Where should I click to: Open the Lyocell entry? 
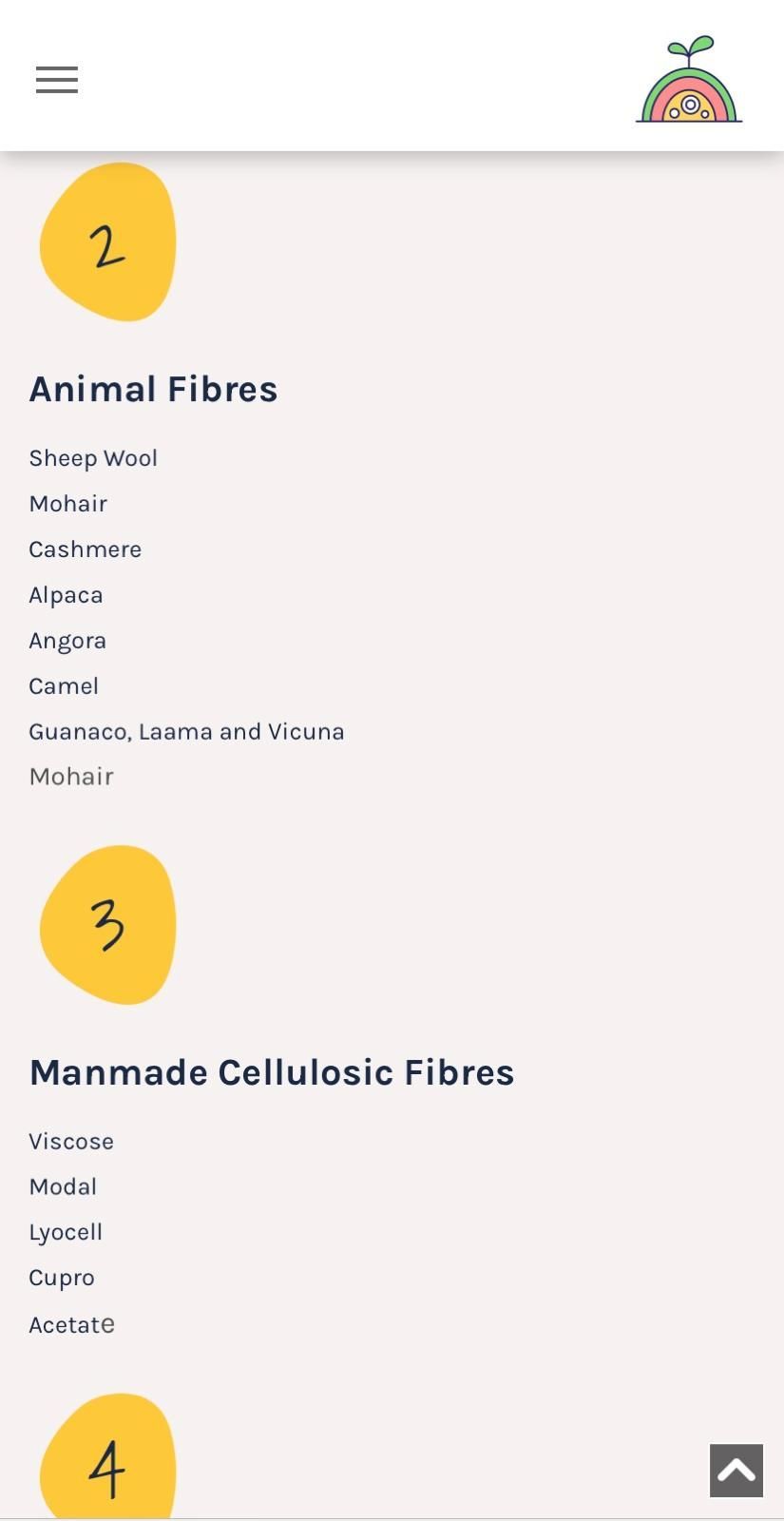(x=66, y=1233)
